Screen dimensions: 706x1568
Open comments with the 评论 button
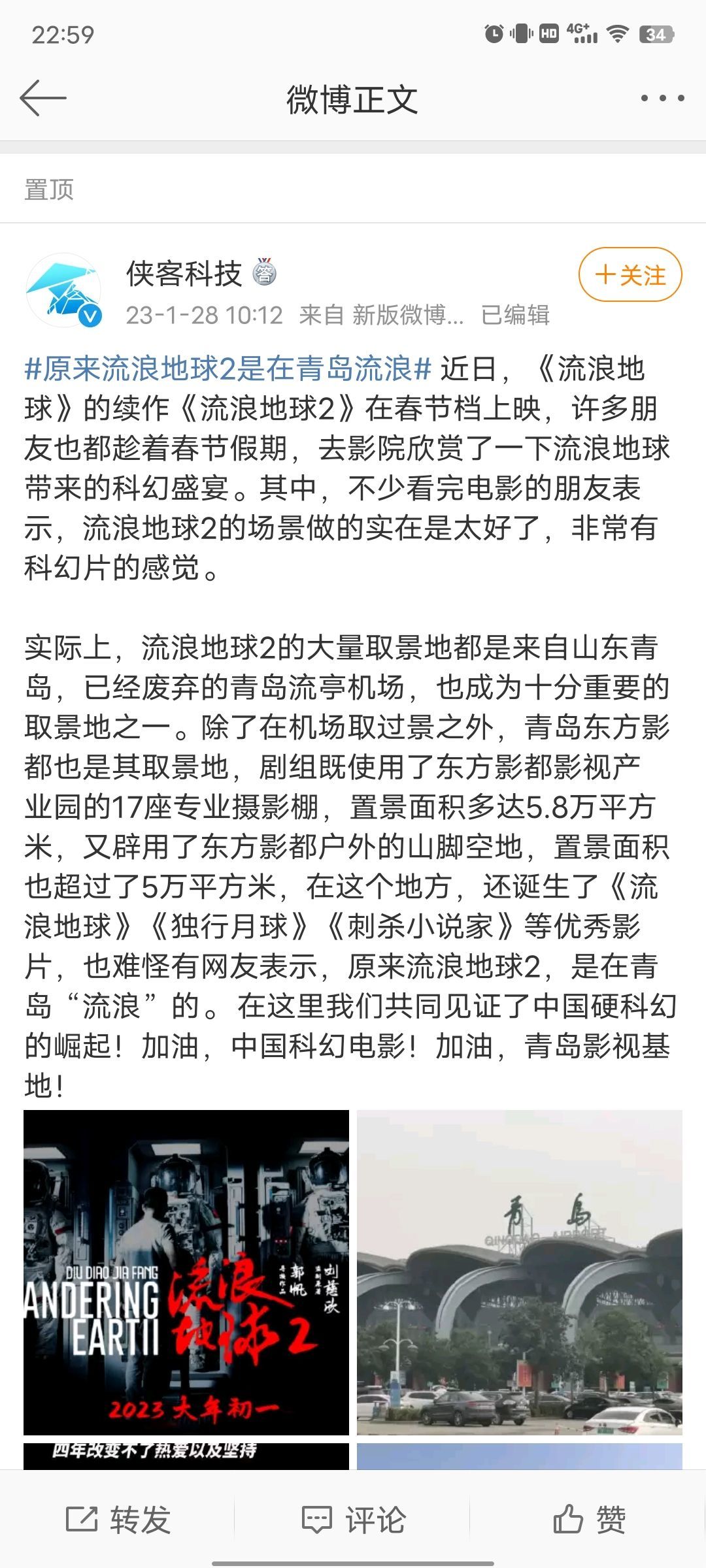[x=354, y=1519]
